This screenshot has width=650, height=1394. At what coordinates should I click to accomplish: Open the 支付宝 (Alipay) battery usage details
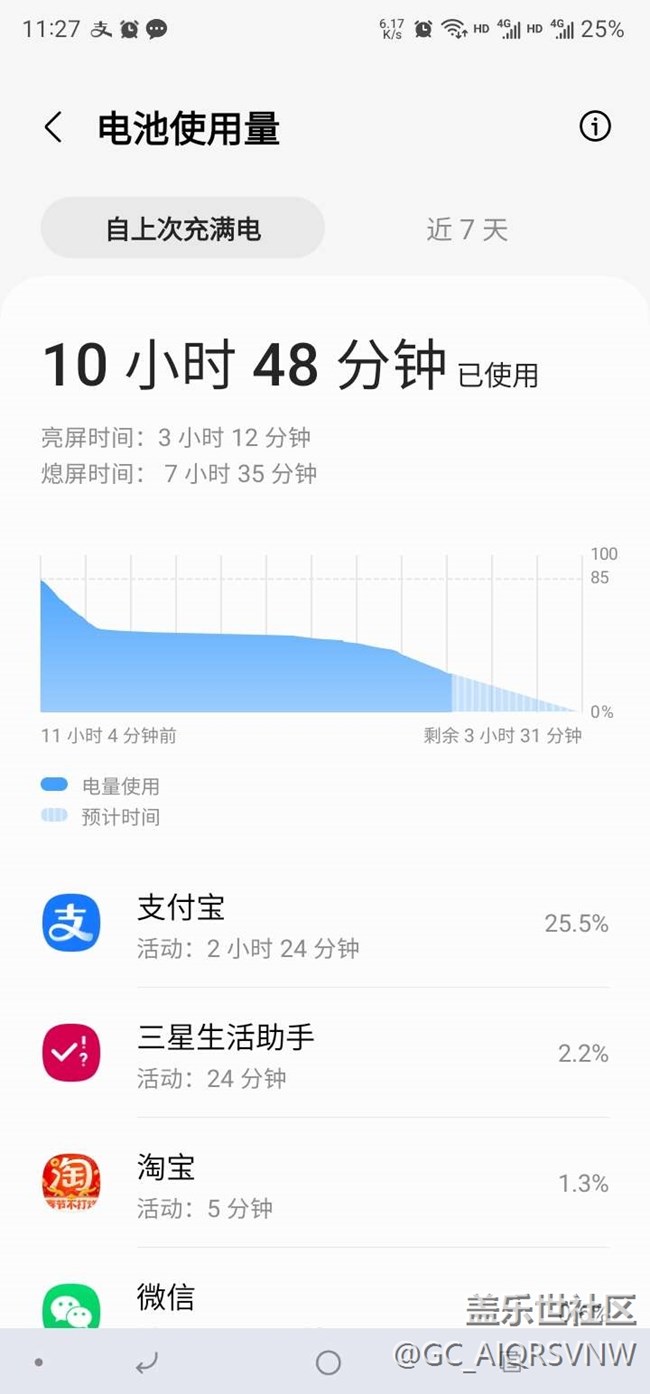pos(325,923)
